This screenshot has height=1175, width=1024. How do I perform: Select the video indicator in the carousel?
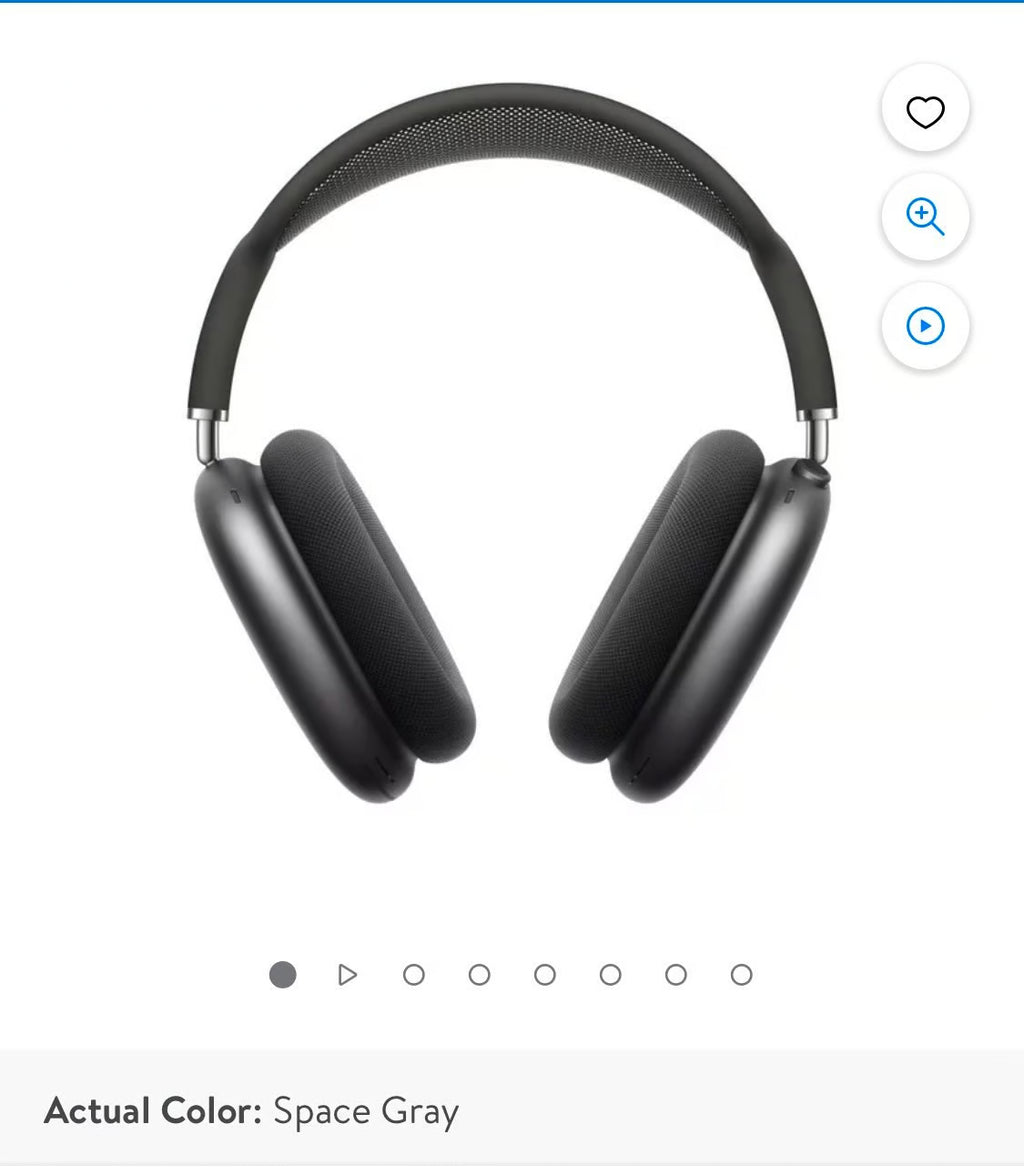348,975
